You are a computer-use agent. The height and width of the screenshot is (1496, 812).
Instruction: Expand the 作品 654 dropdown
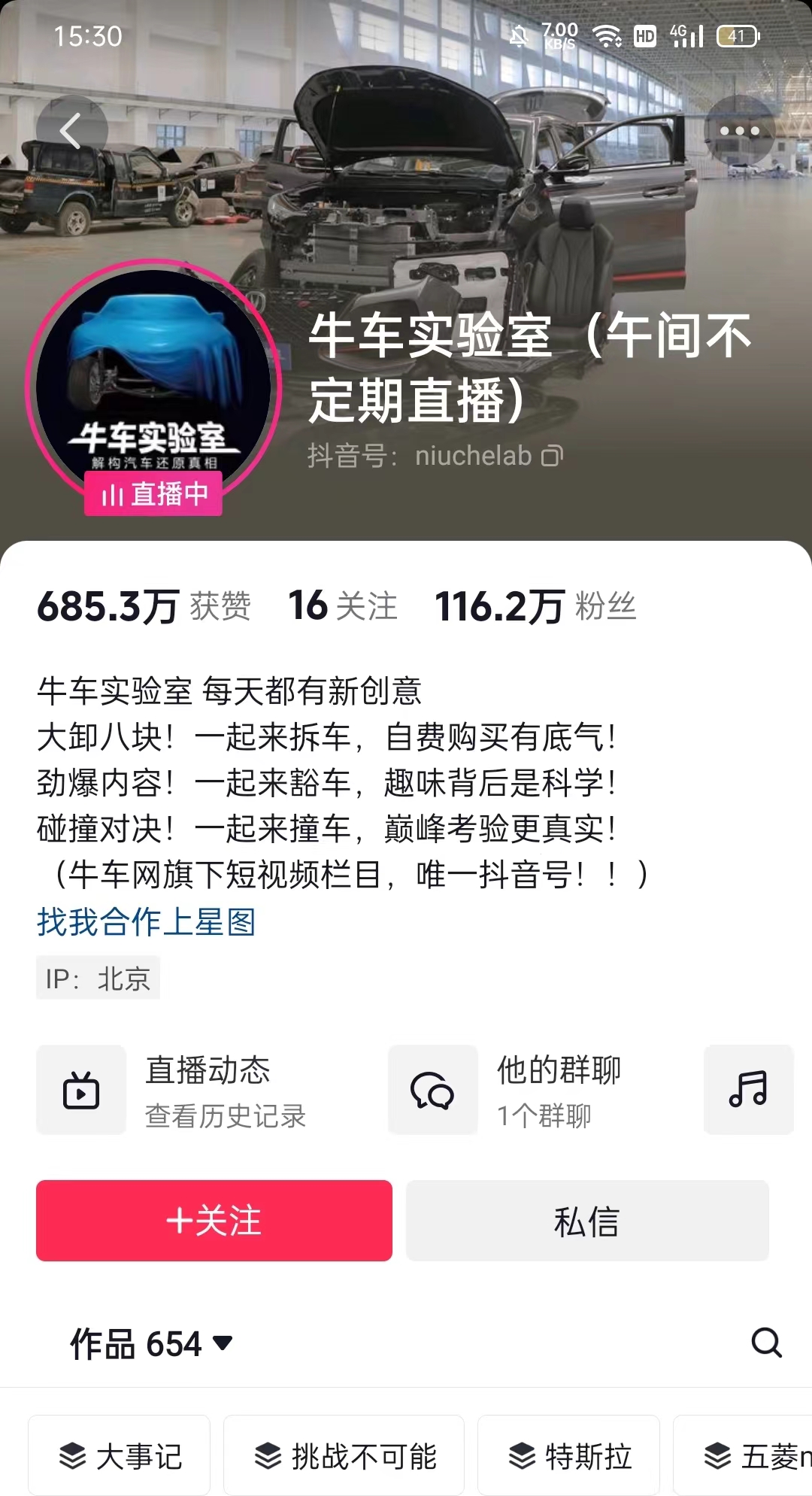151,1343
